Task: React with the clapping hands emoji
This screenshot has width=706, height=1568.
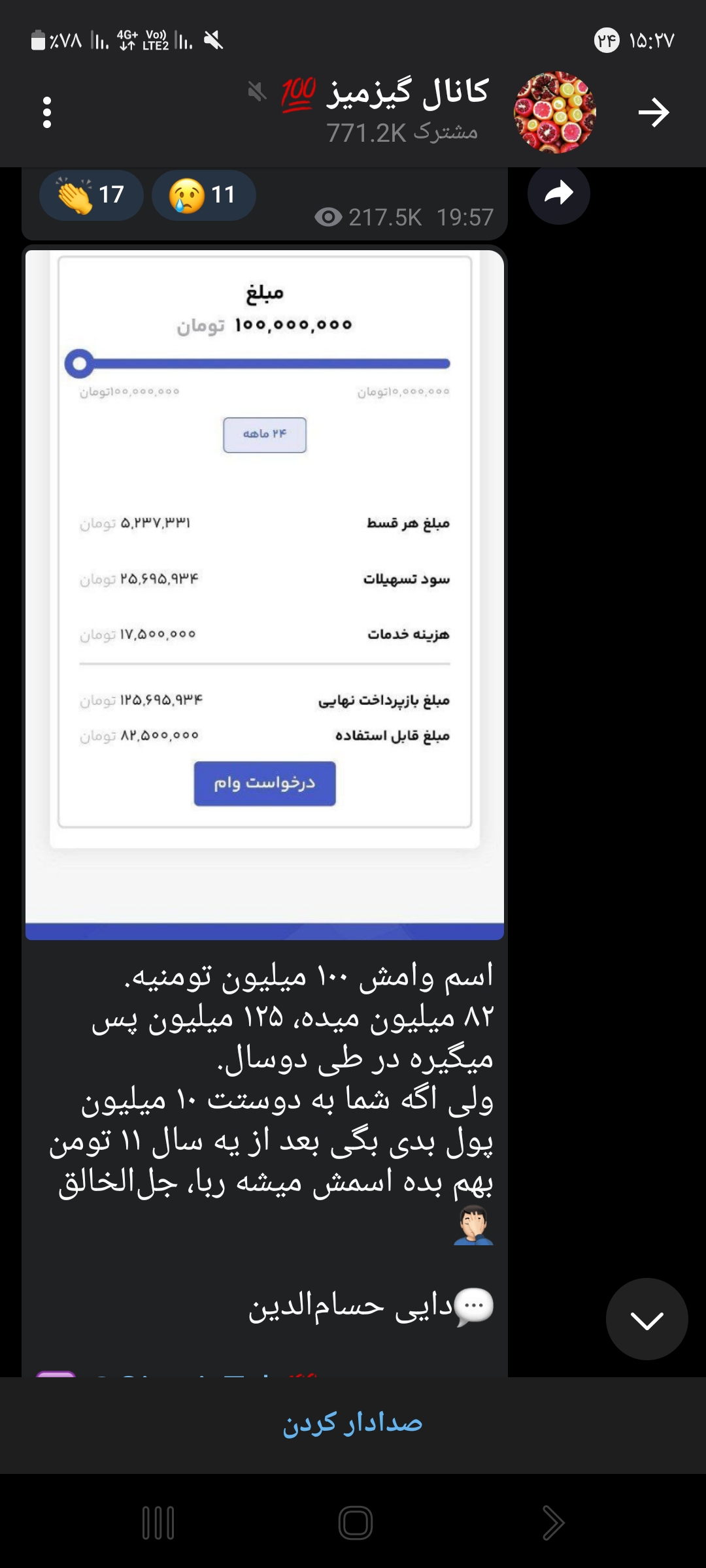Action: 91,195
